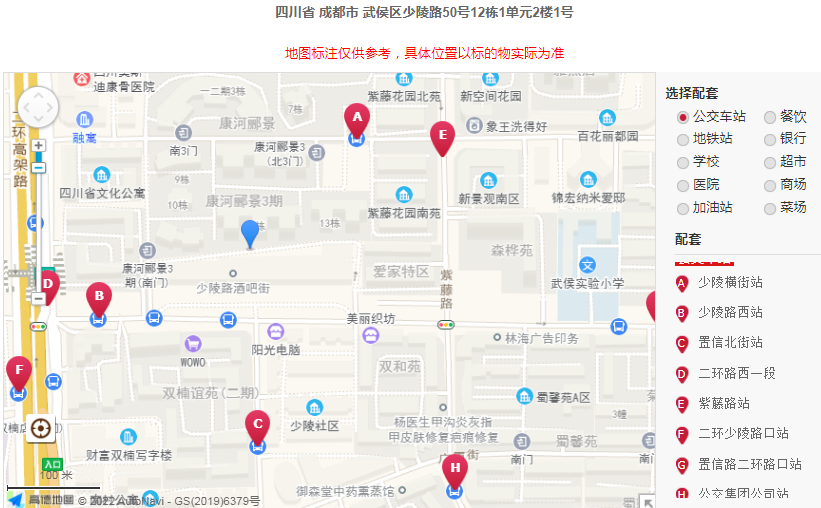Open 二环少陵路口站 list entry
Viewport: 821px width, 508px height.
tap(742, 434)
